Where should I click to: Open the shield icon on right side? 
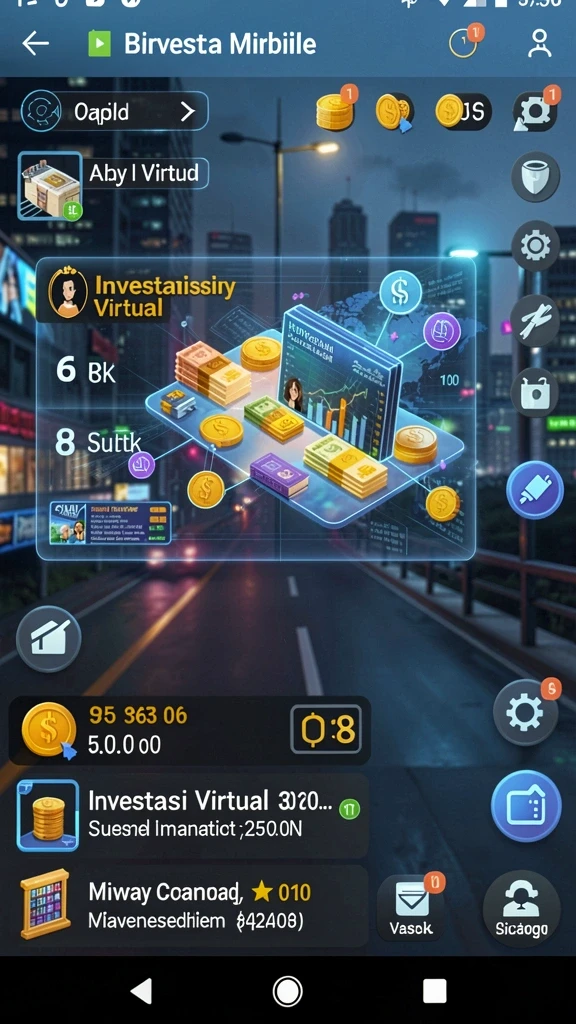pyautogui.click(x=536, y=176)
